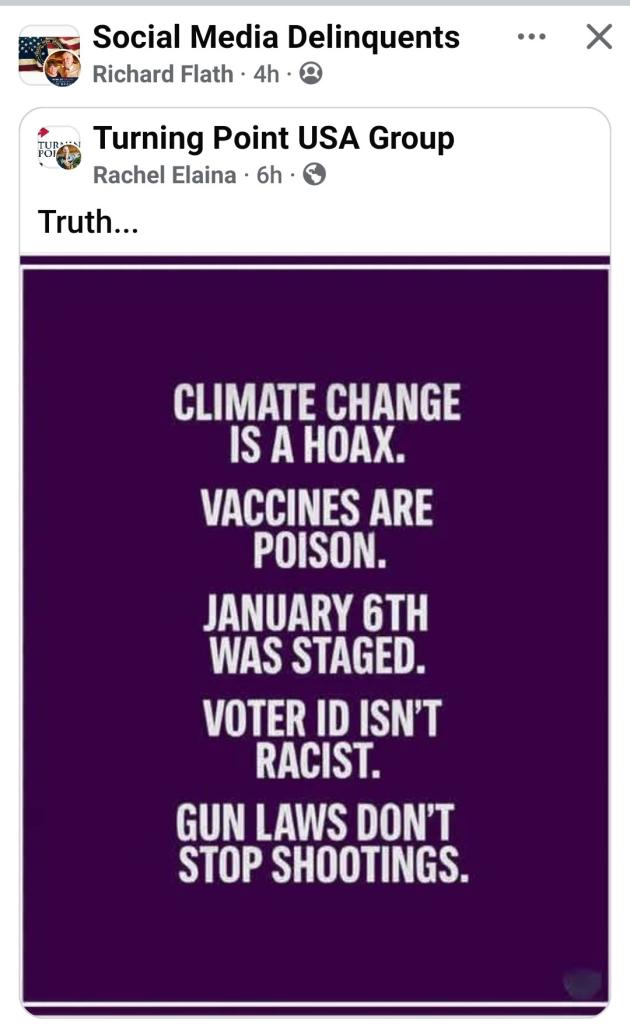Dismiss the post with the X icon
Screen dimensions: 630x1024
coord(598,38)
